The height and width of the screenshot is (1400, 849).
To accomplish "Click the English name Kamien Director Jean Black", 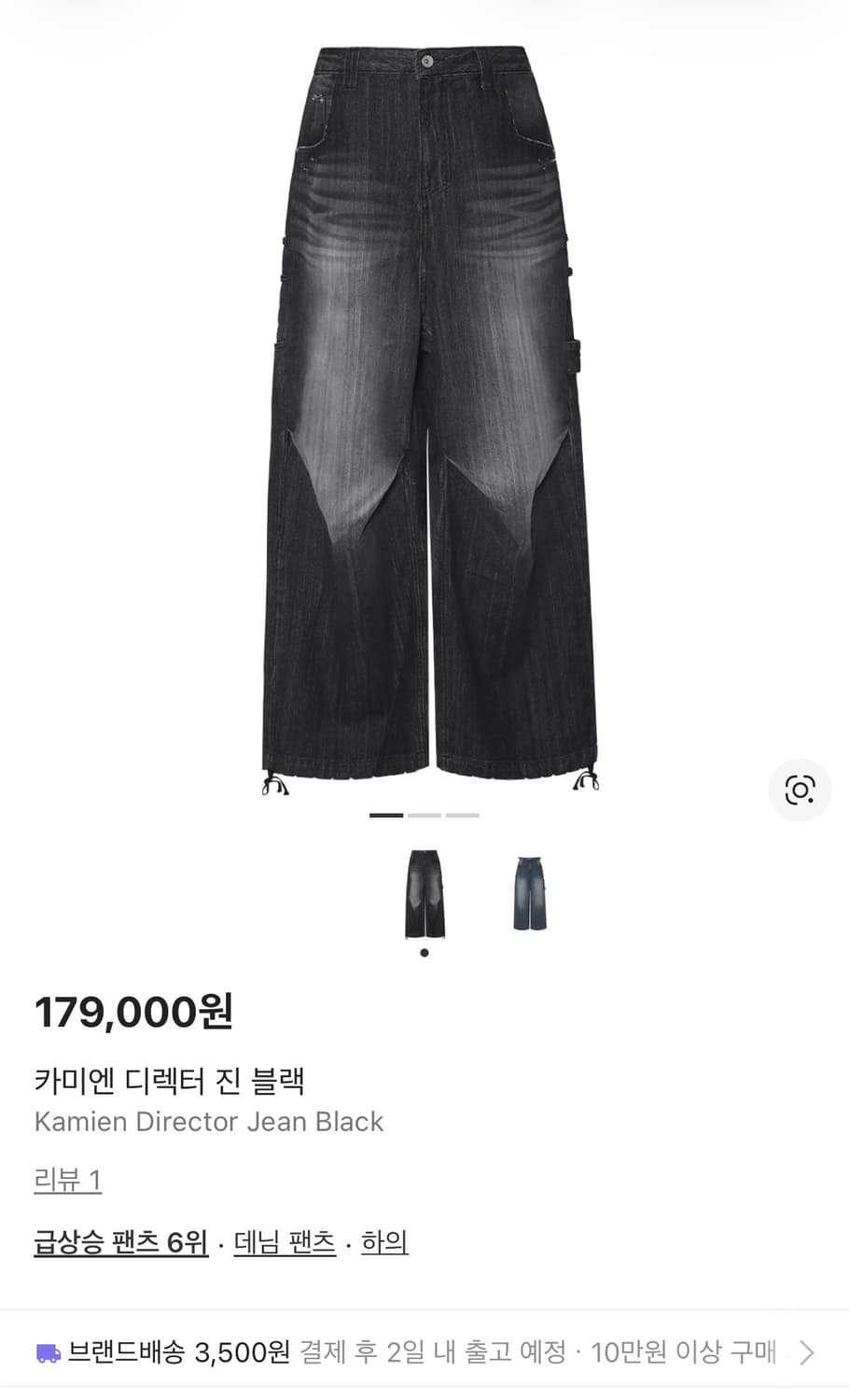I will (x=209, y=1122).
